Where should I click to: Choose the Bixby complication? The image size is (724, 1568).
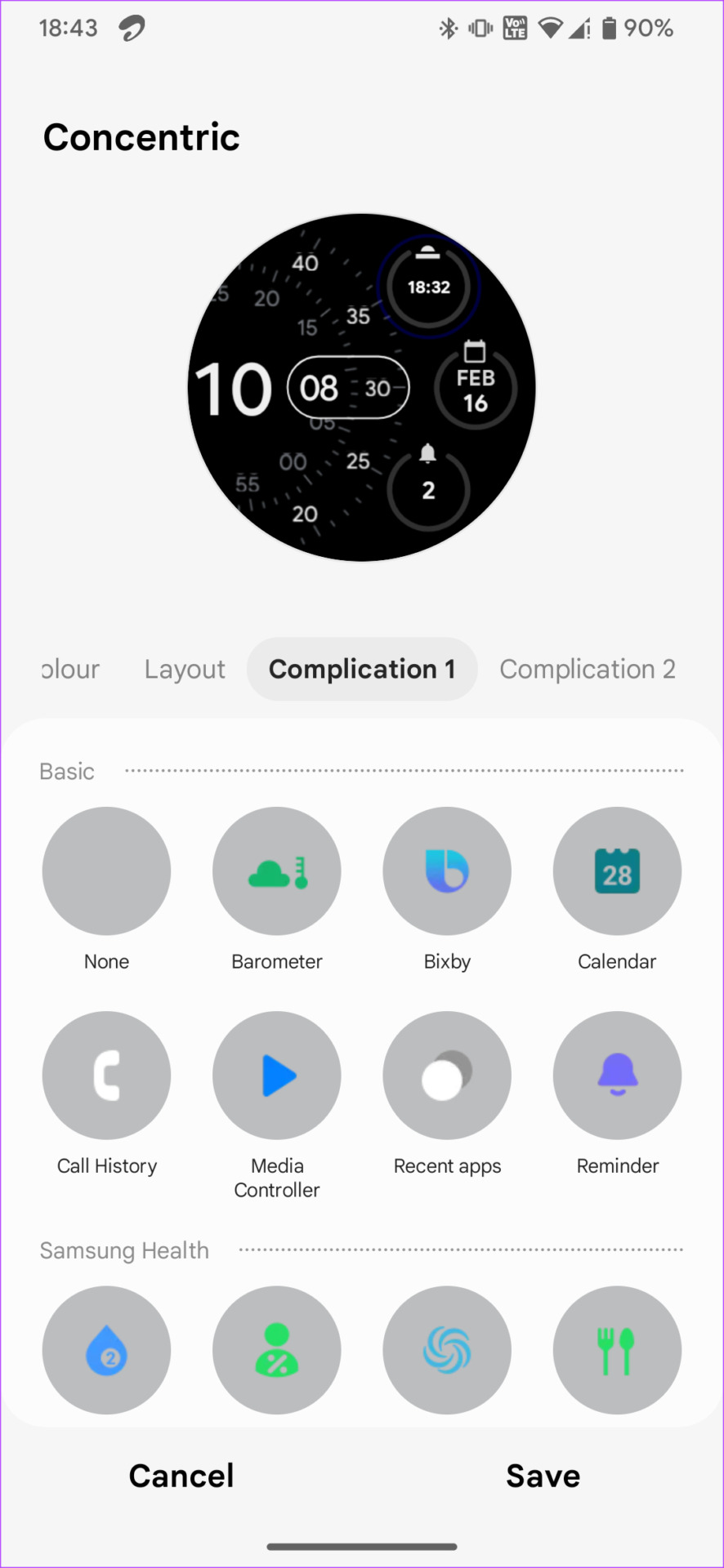[x=447, y=871]
